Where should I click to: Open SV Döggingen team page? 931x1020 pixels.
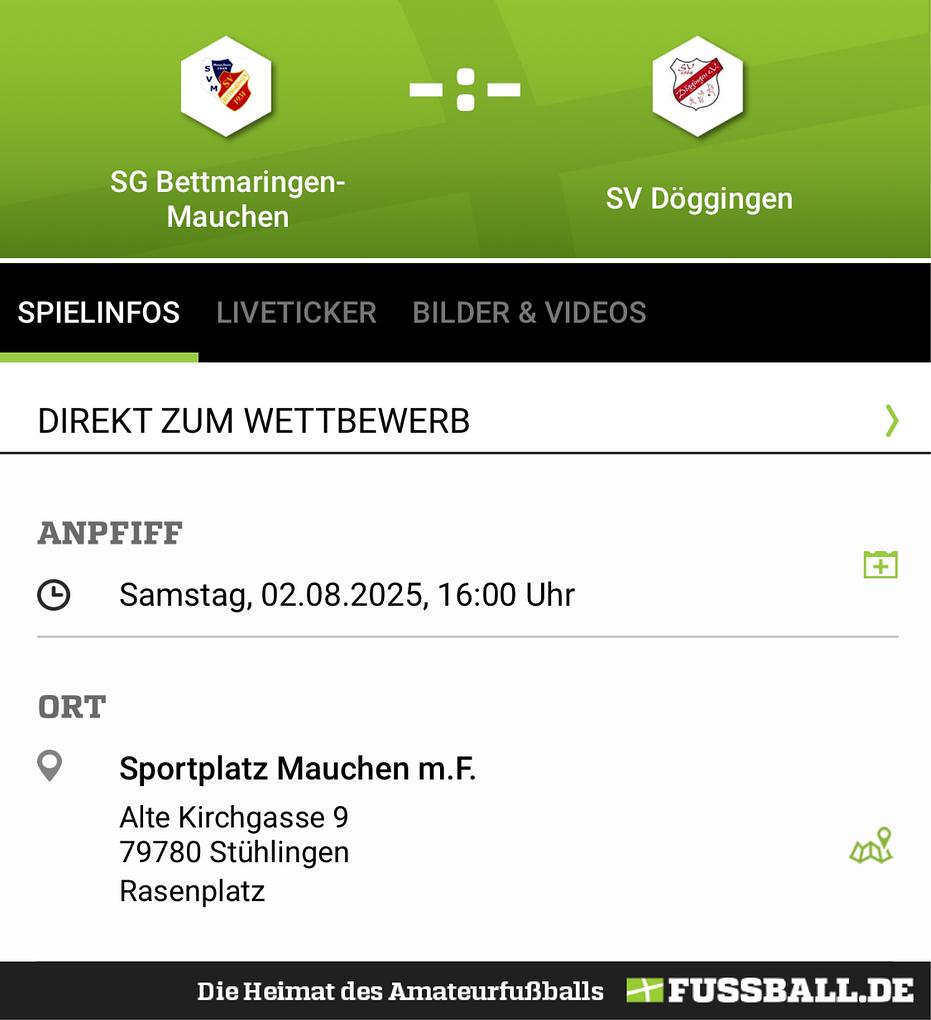point(698,87)
